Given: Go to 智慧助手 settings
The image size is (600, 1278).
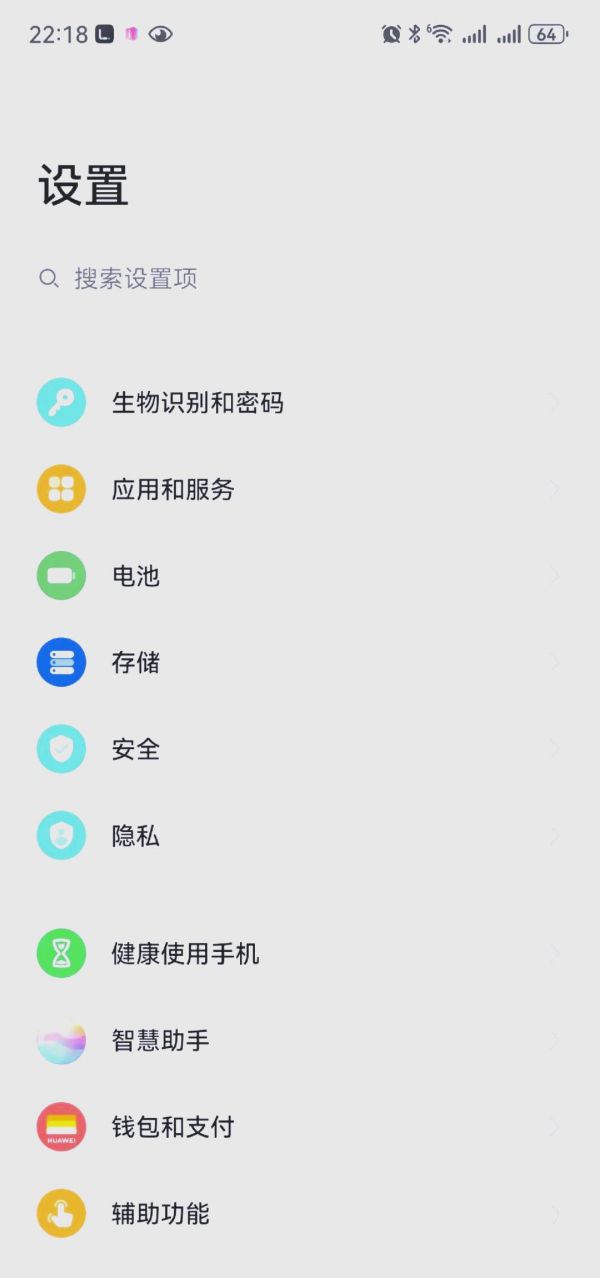Looking at the screenshot, I should (x=300, y=1040).
